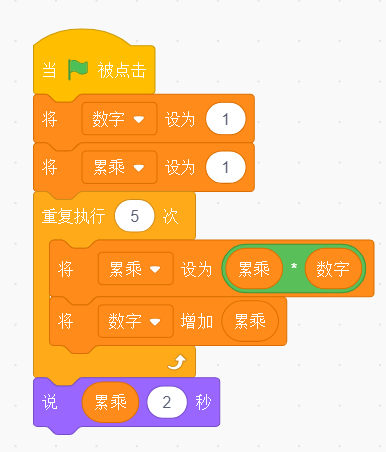
Task: Open the 数字 dropdown in the 数字设为1 block
Action: [119, 119]
